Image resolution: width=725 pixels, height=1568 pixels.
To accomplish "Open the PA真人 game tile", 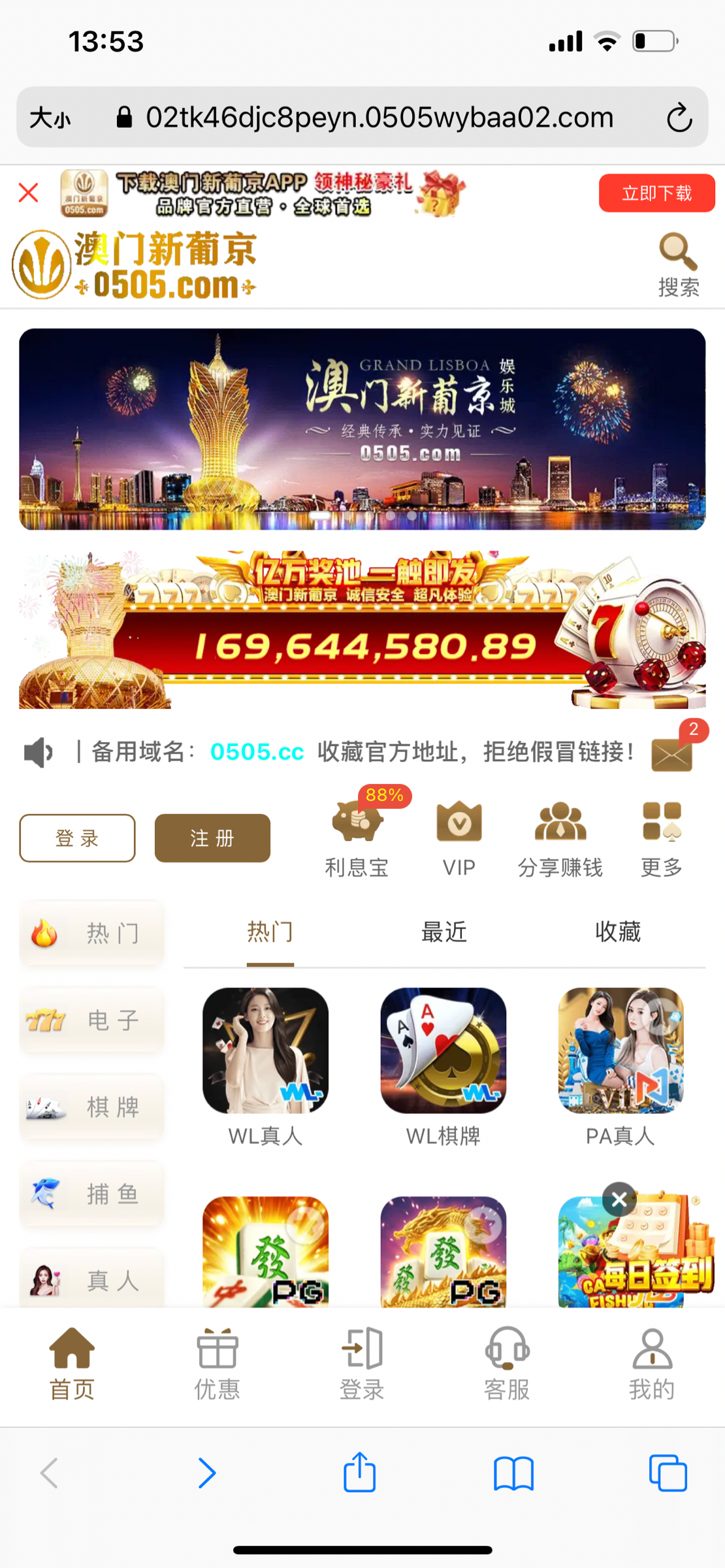I will 620,1051.
